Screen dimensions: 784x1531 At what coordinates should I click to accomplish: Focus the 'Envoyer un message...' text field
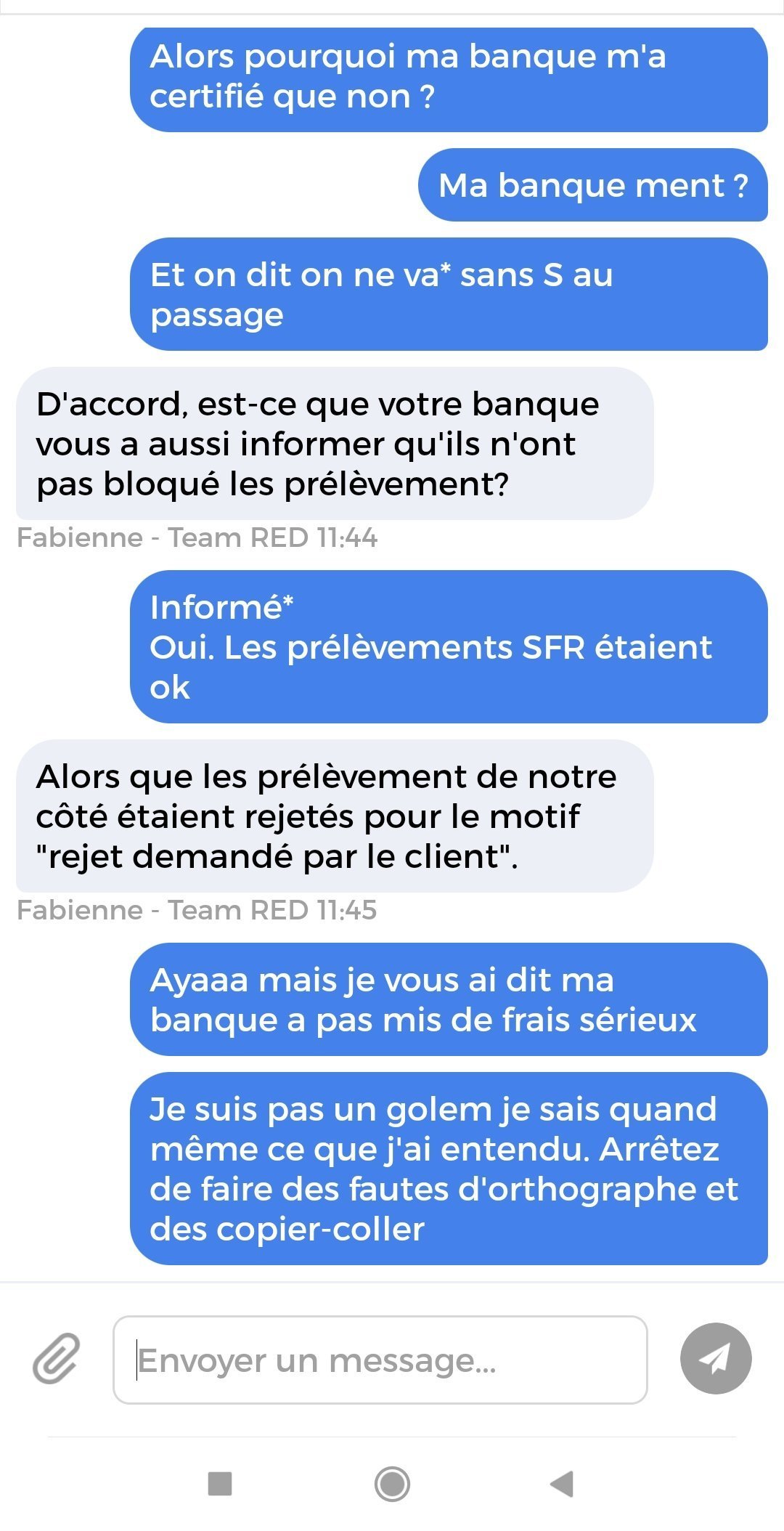click(380, 1360)
